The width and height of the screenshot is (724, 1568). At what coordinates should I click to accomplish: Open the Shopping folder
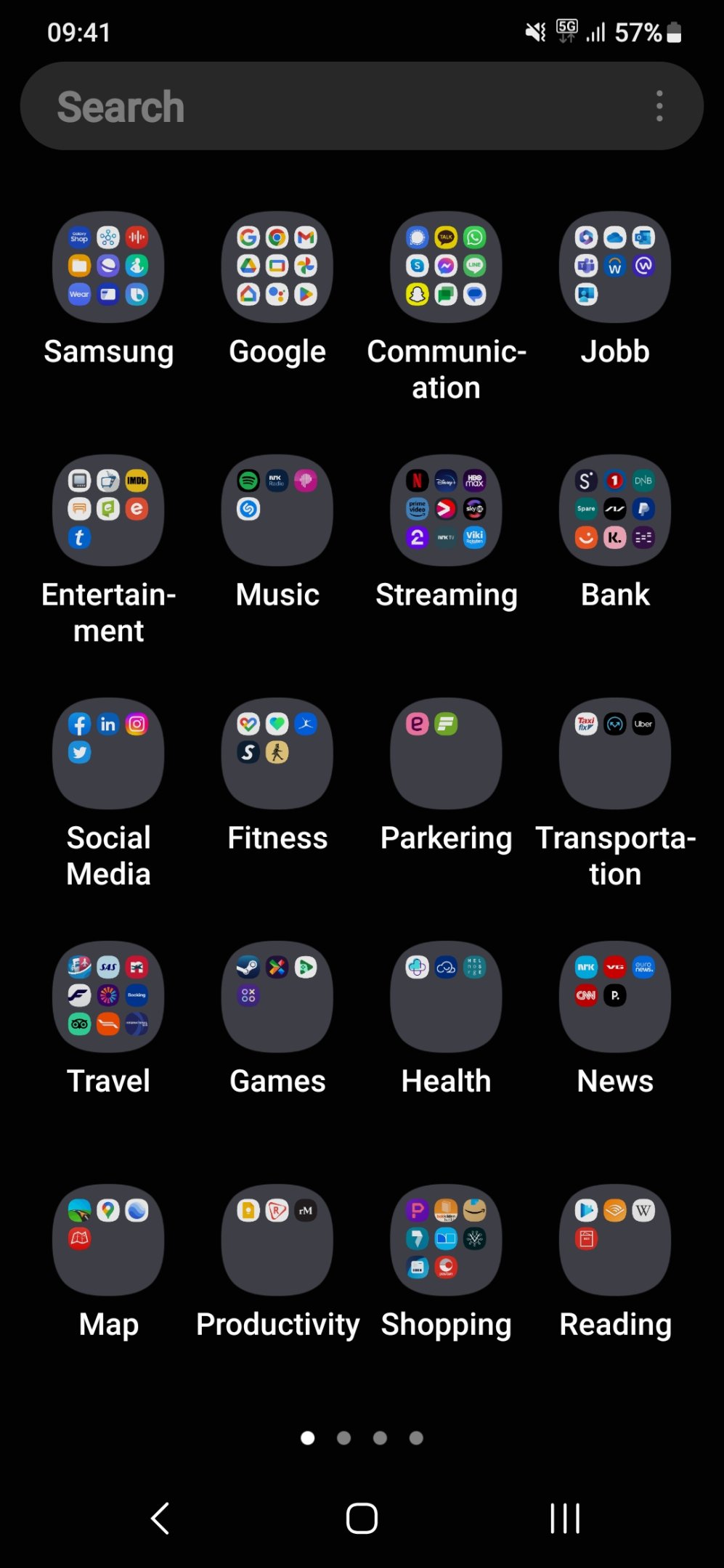(x=446, y=1240)
